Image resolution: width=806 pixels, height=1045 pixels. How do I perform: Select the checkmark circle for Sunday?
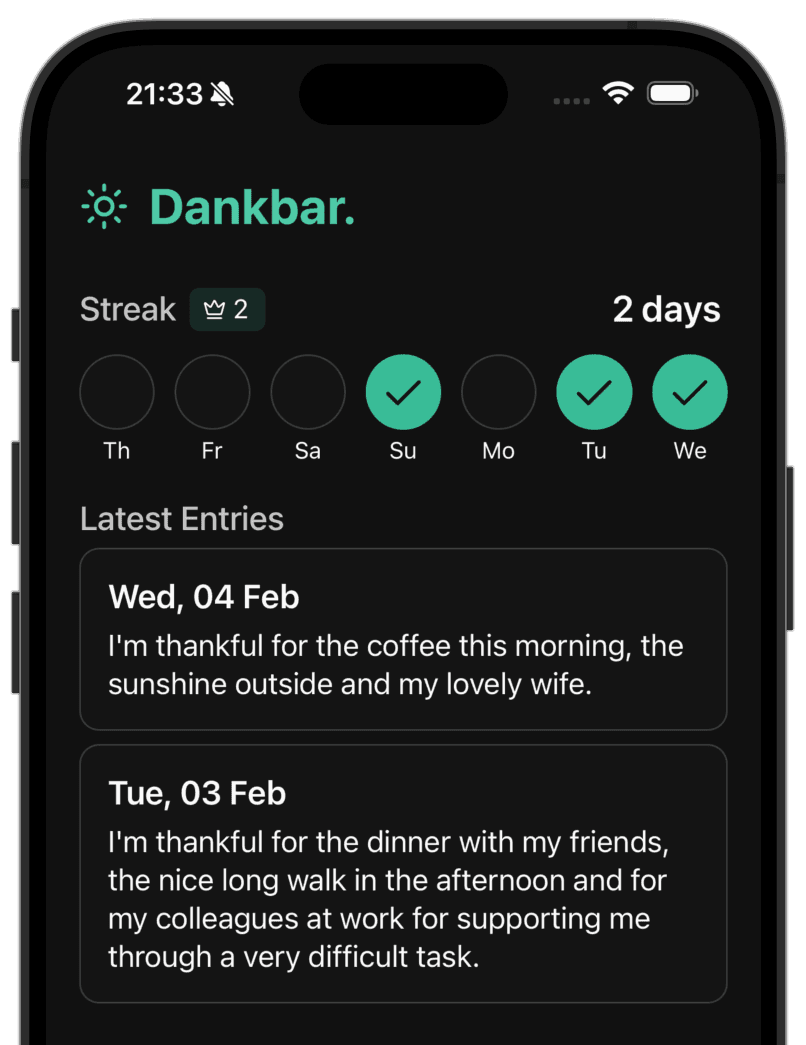click(403, 392)
